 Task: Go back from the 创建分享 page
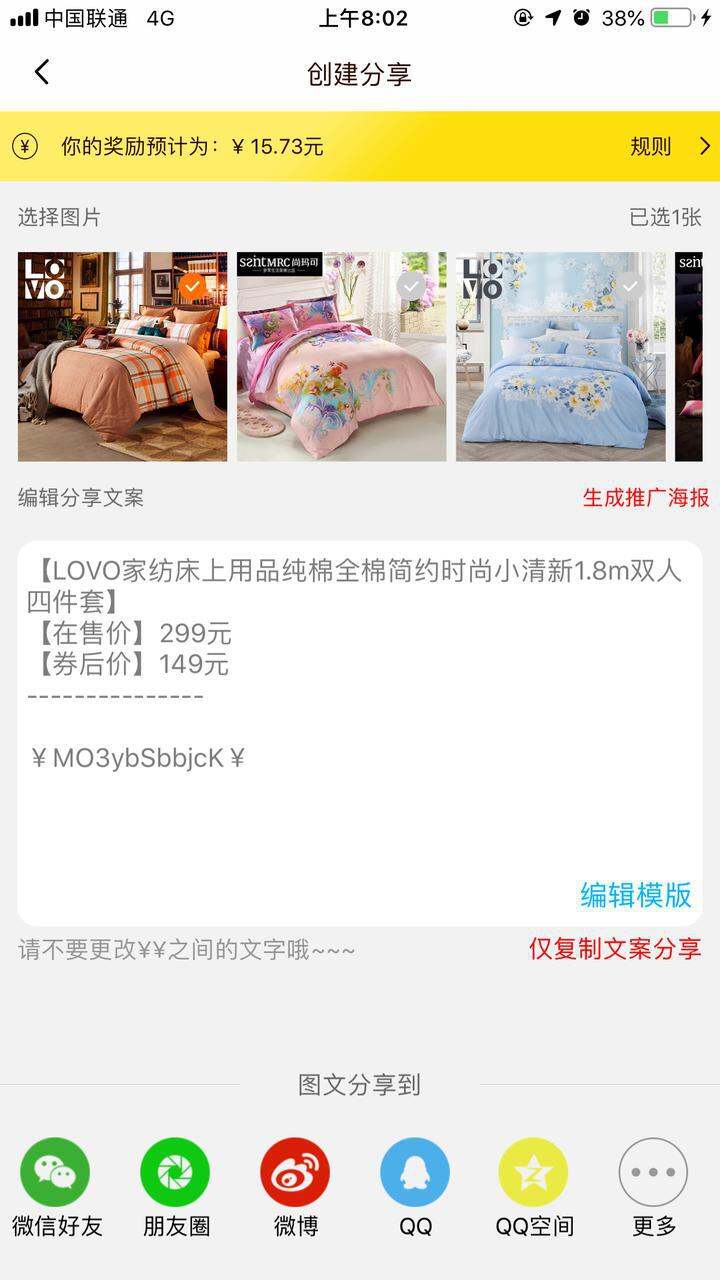coord(42,73)
